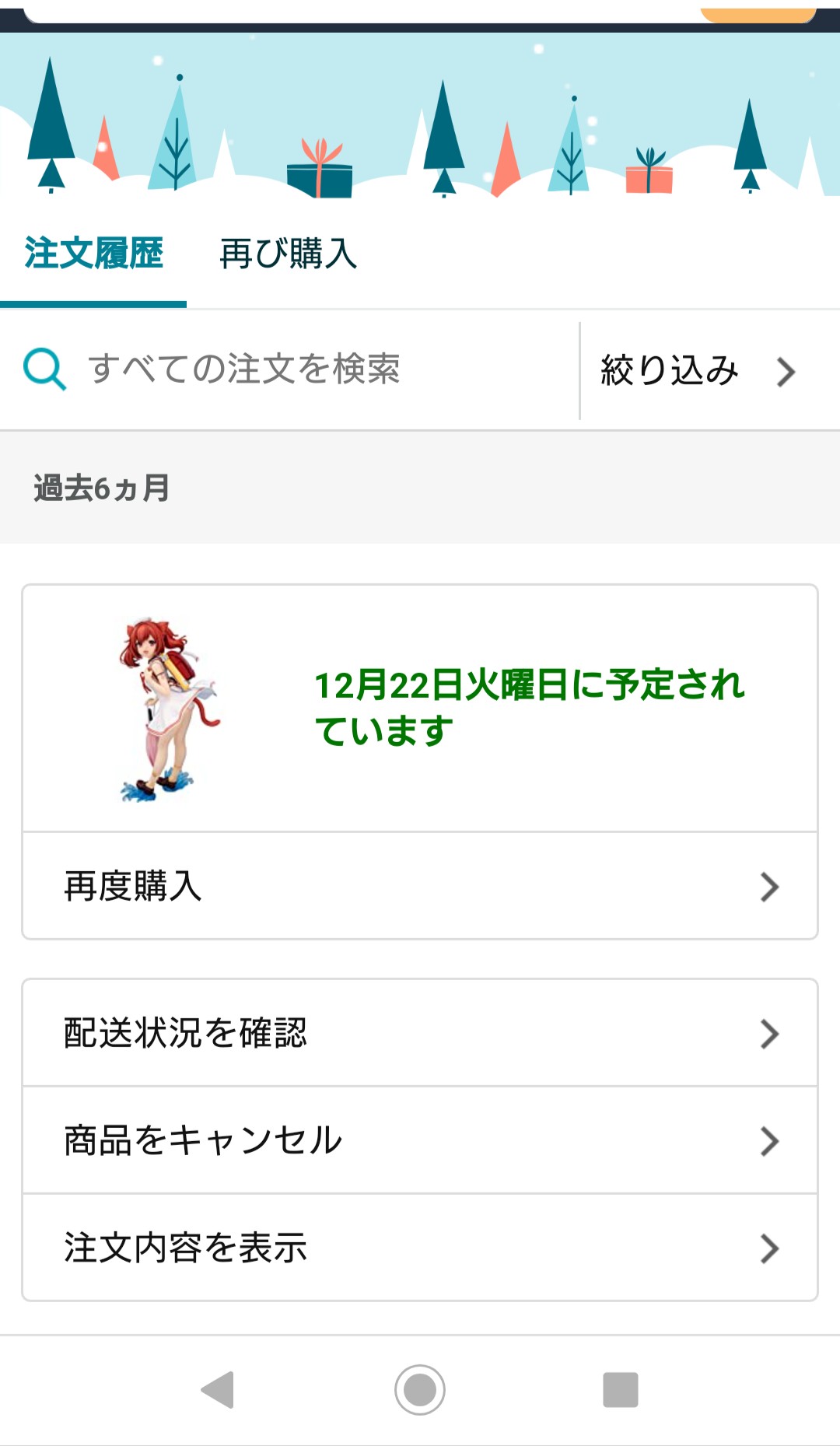Choose 商品をキャンセル to cancel the item
The width and height of the screenshot is (840, 1446).
tap(420, 1140)
